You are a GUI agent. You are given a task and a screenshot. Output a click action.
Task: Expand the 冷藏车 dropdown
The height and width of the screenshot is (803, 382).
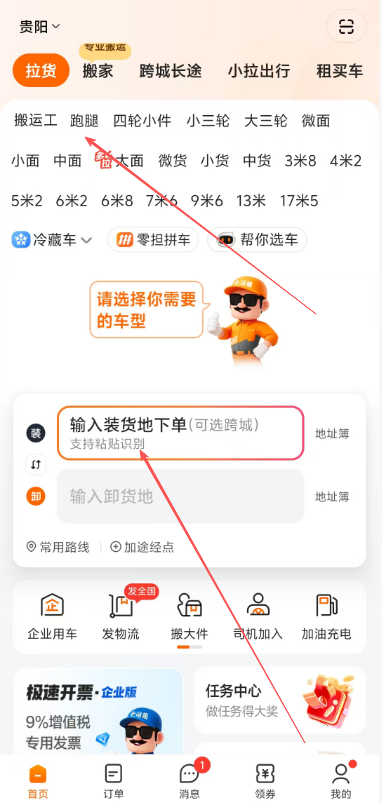click(x=52, y=240)
